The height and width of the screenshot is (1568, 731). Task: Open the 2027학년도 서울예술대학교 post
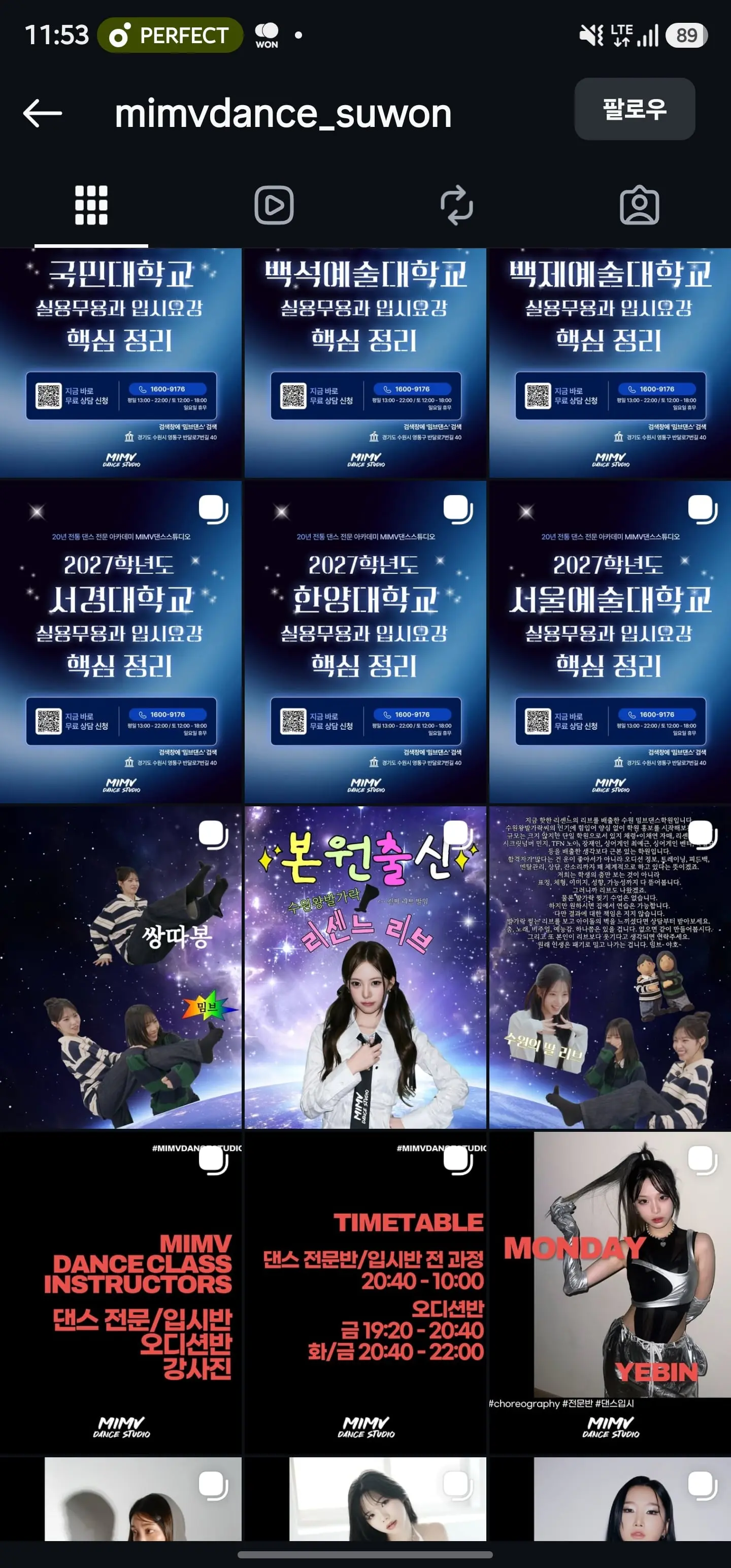tap(610, 642)
